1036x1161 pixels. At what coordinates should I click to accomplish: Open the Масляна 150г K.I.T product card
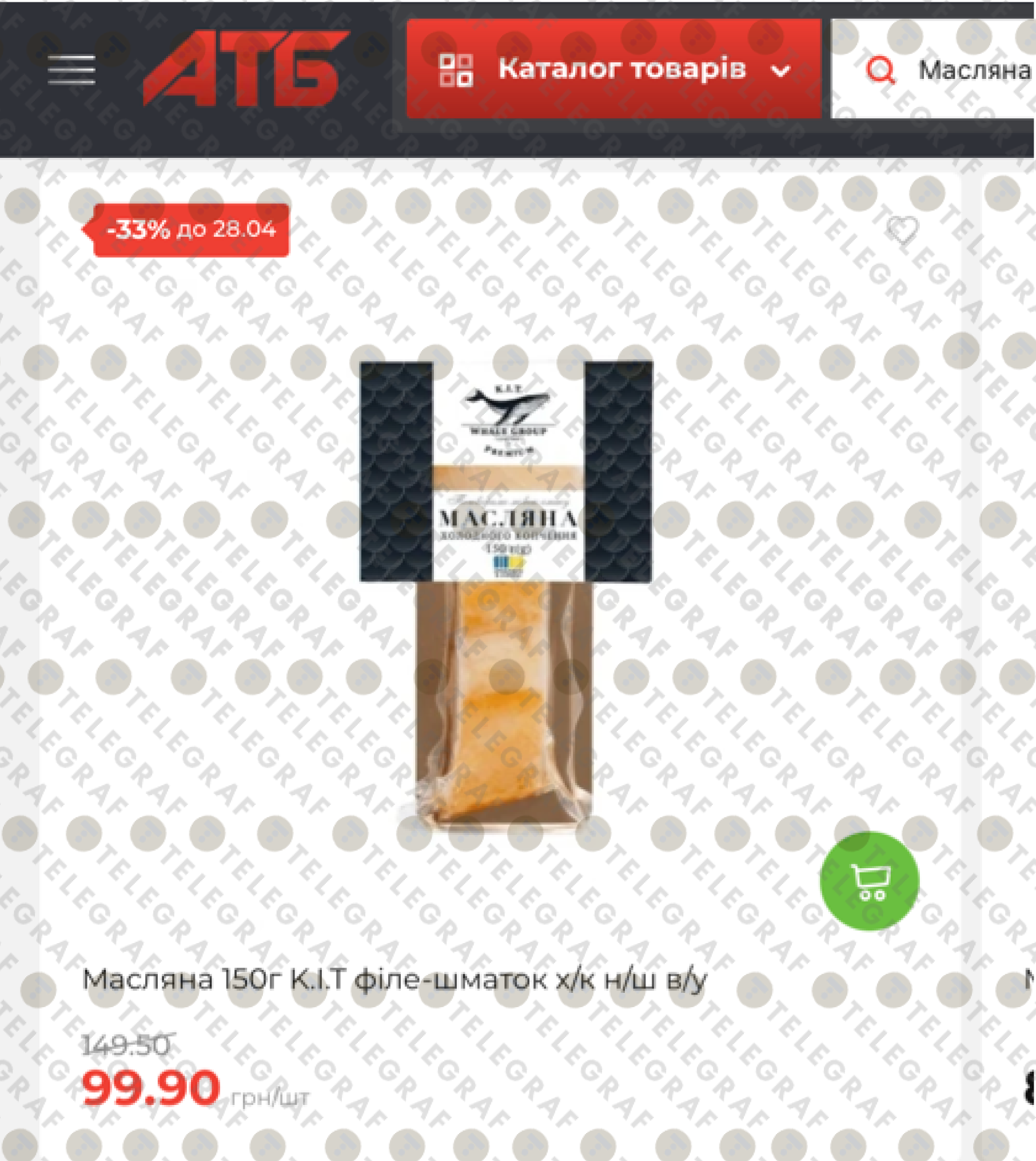pos(395,980)
